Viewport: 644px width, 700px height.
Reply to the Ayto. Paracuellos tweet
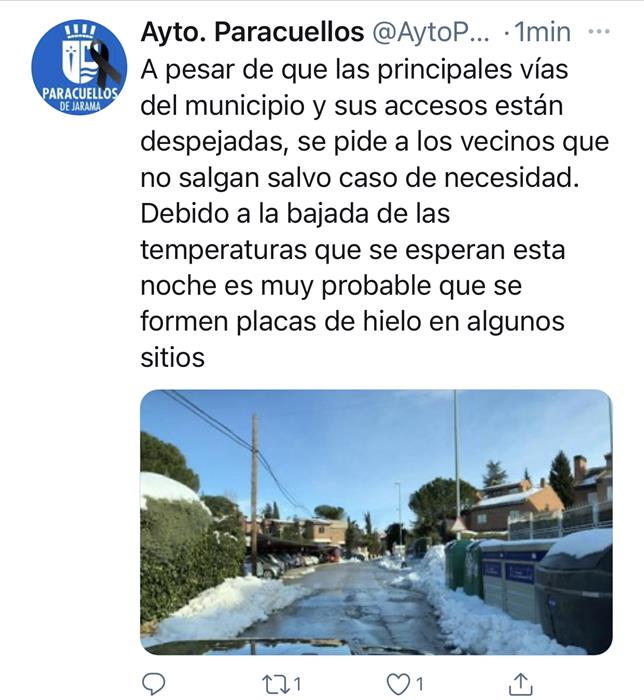point(153,684)
